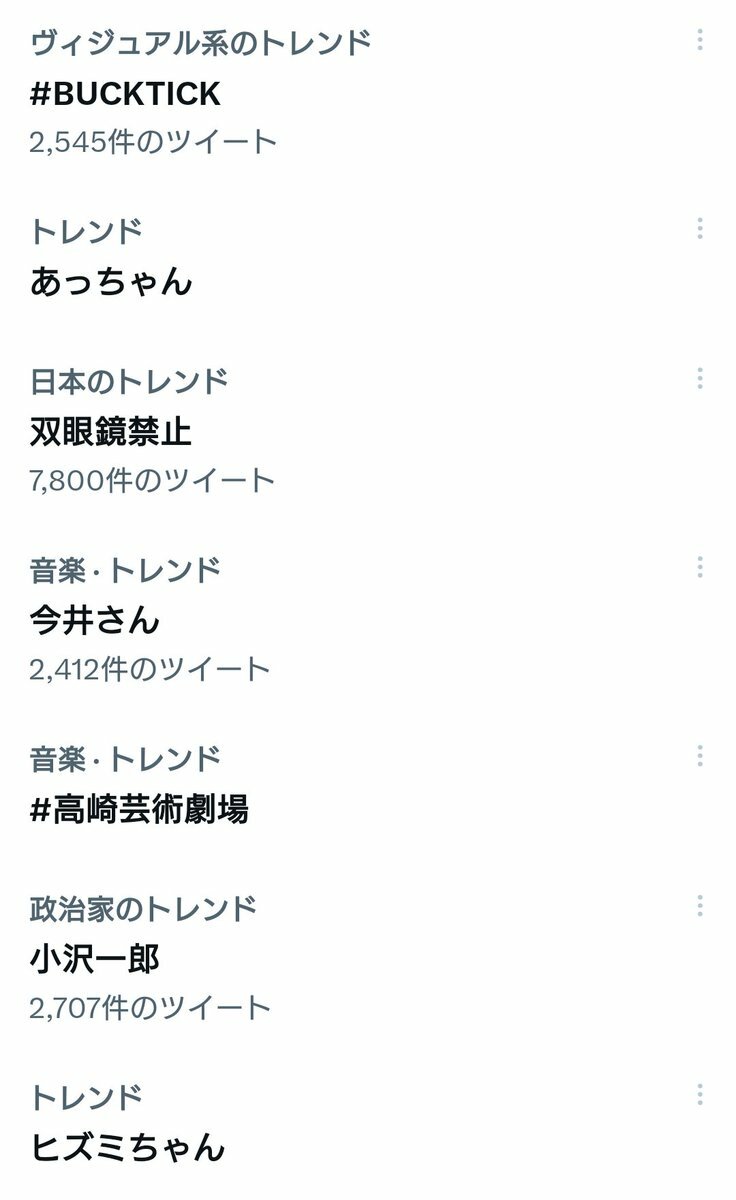Open more options for 今井さん trend
Screen dimensions: 736x1200
(700, 567)
